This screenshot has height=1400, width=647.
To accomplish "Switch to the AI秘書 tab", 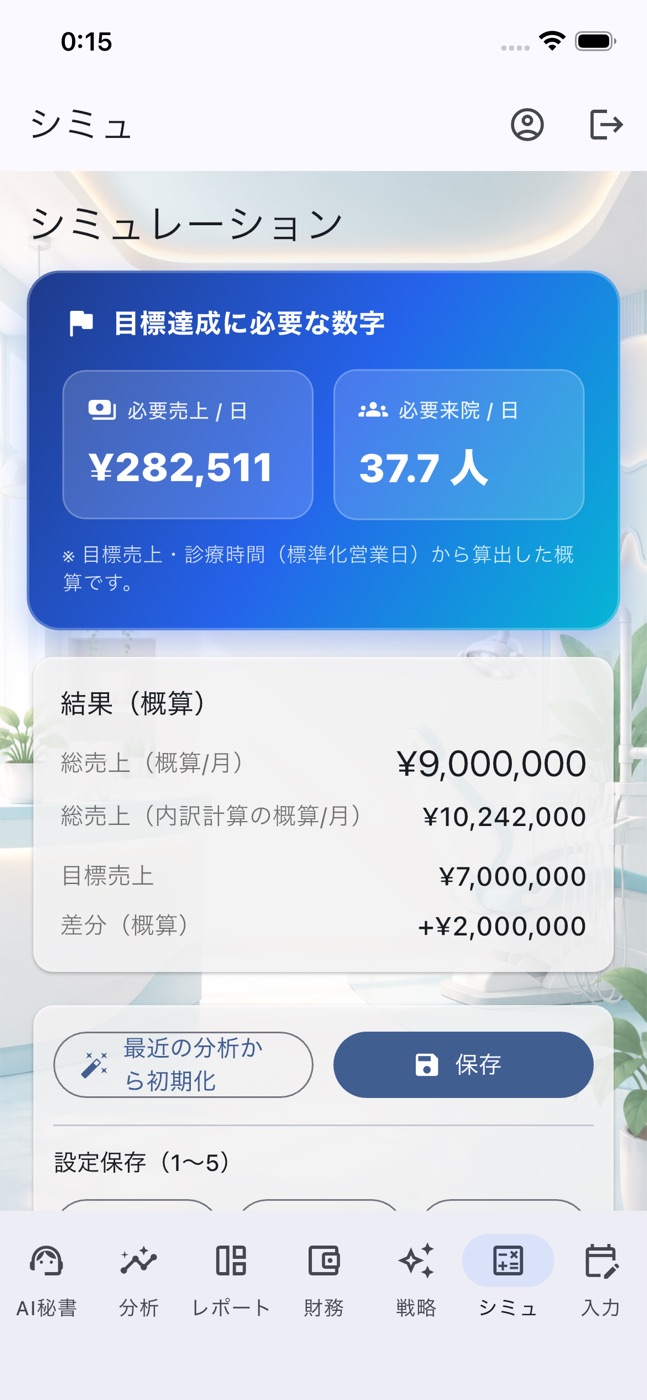I will click(46, 1280).
